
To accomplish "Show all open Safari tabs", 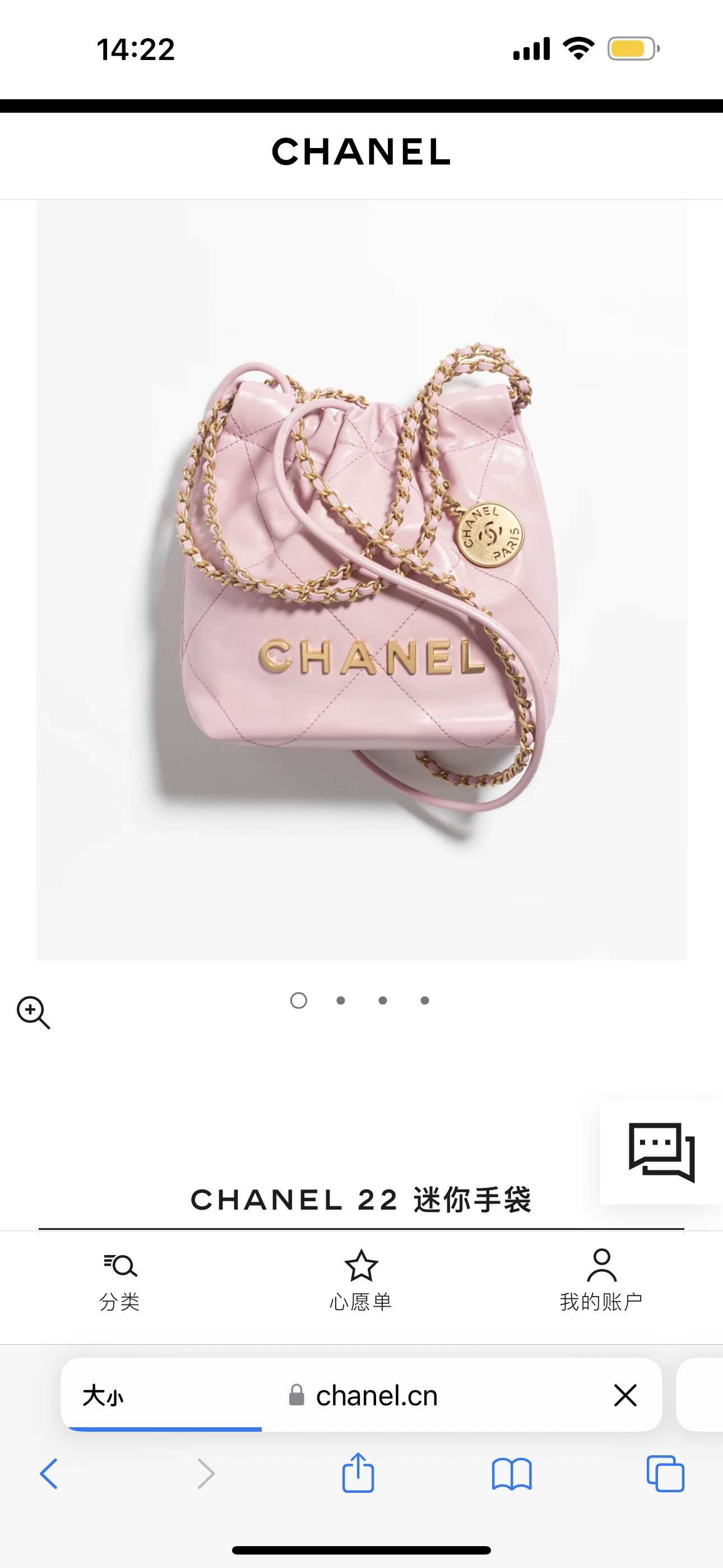I will (665, 1474).
